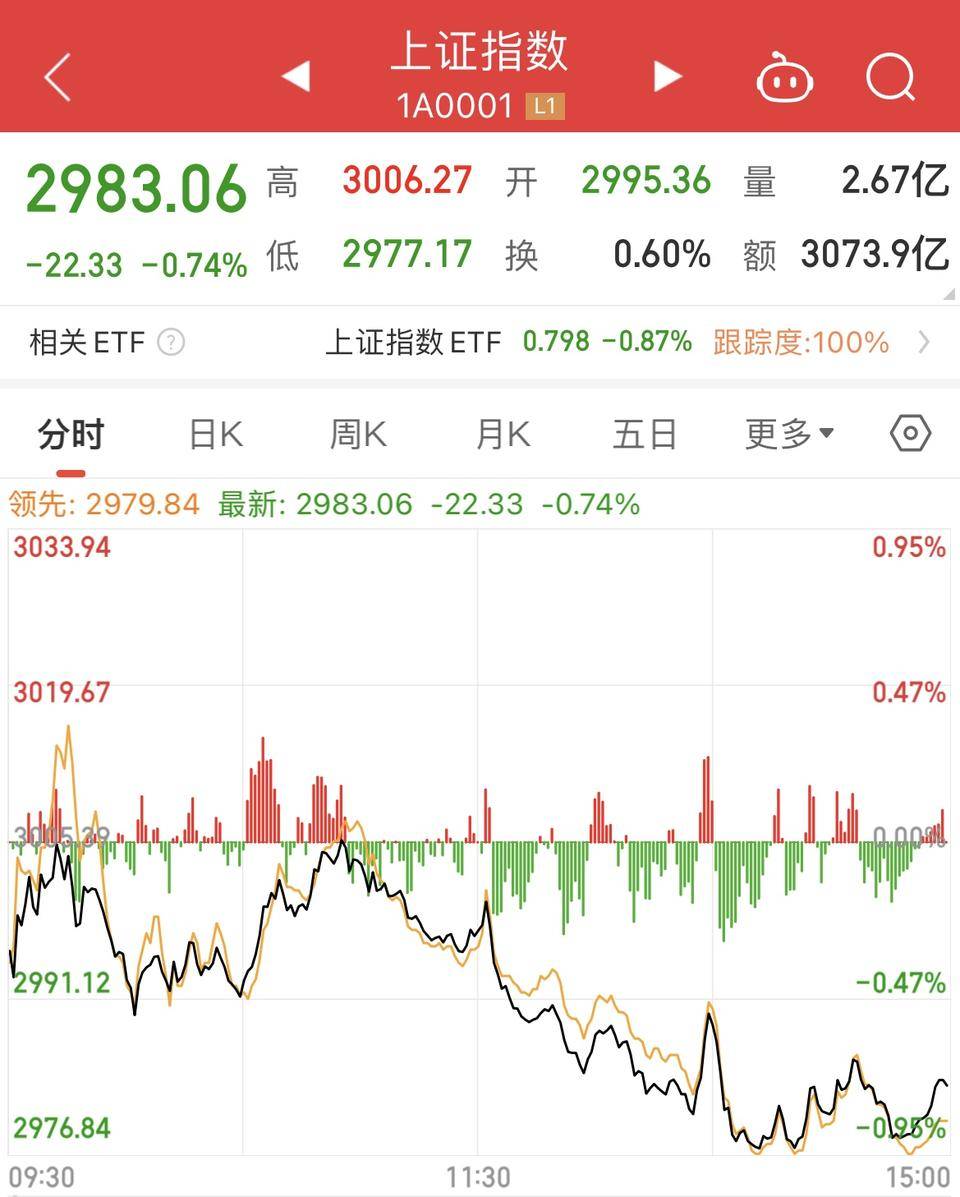Viewport: 960px width, 1197px height.
Task: Select the 分时 chart tab
Action: [x=71, y=435]
